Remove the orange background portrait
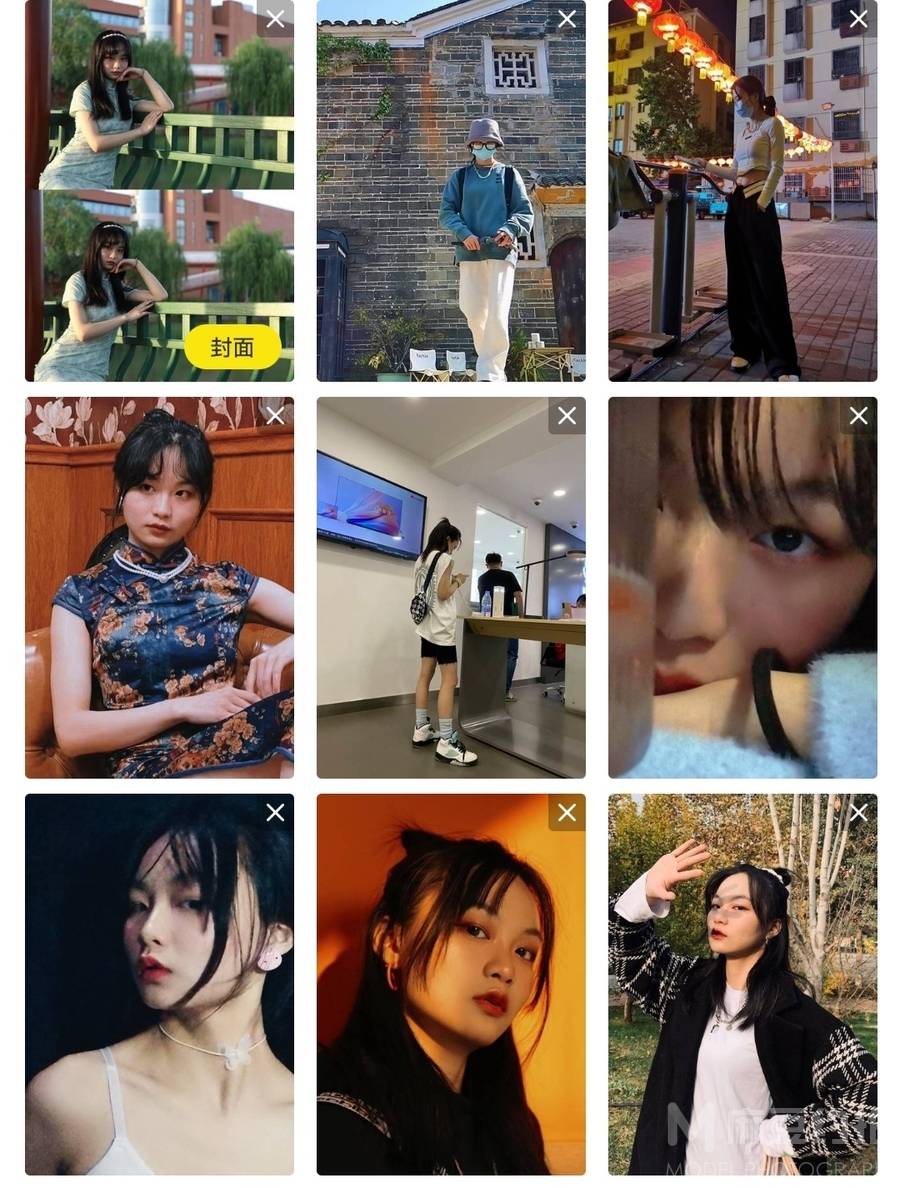 point(567,813)
